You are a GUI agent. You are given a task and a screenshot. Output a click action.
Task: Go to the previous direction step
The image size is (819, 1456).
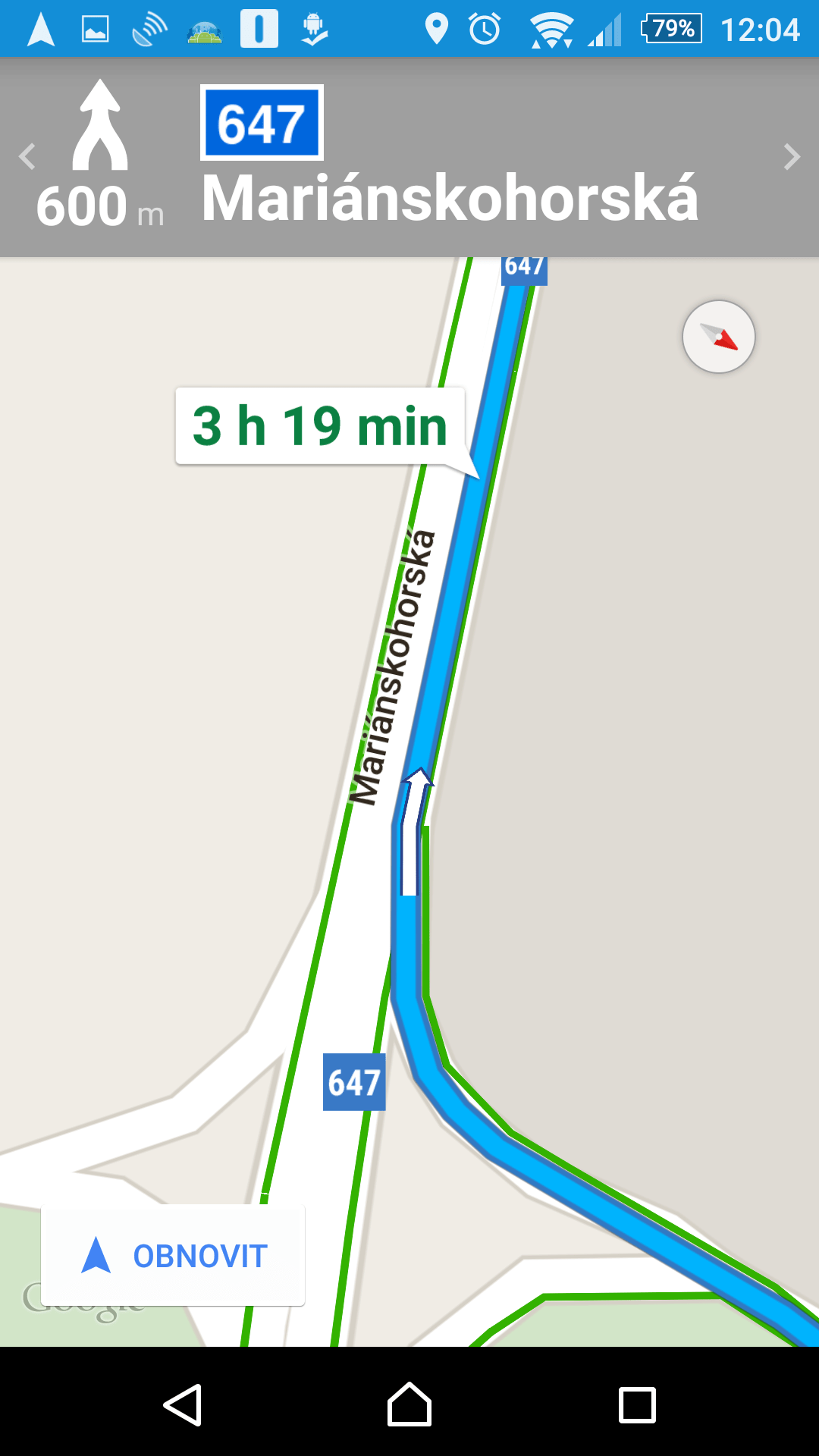pyautogui.click(x=27, y=157)
